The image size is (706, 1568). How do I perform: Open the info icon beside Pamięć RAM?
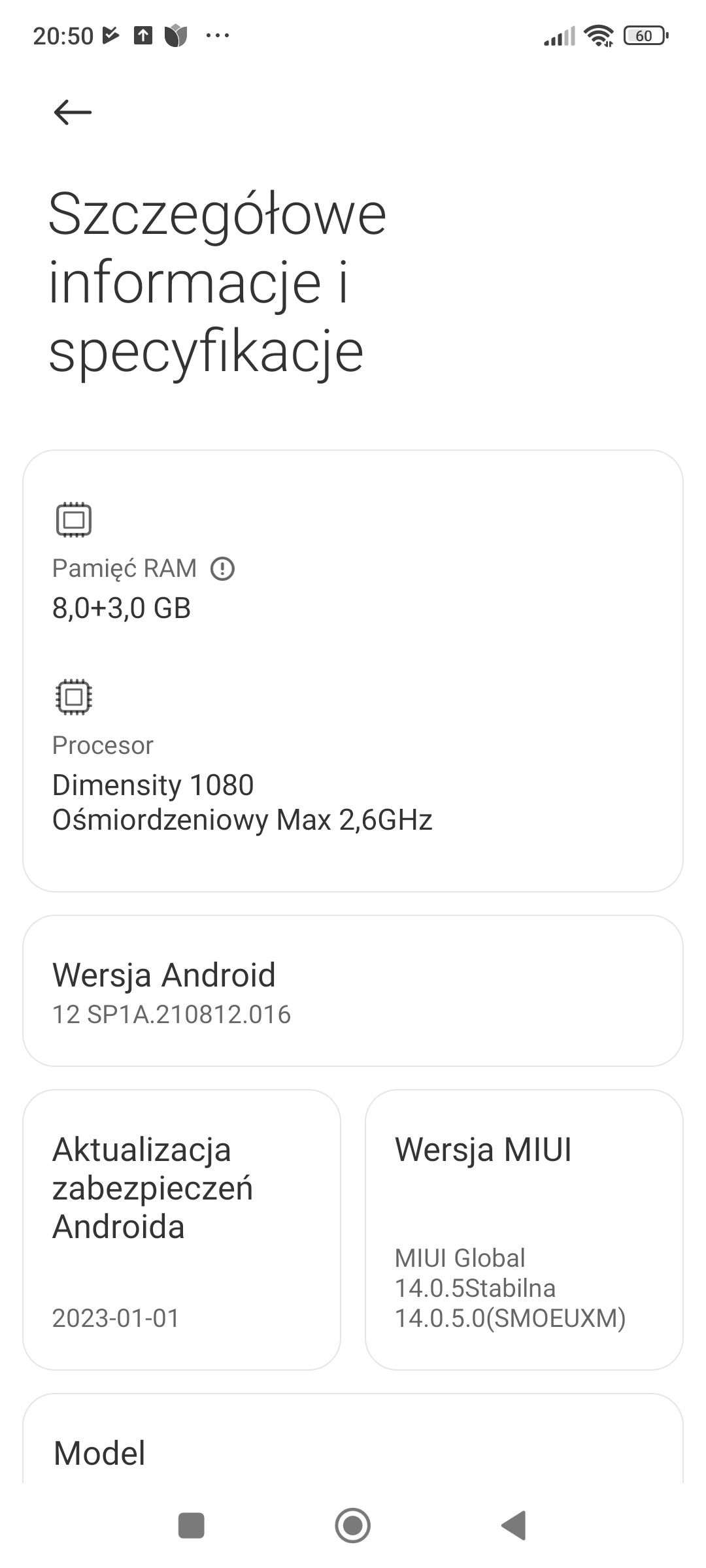point(222,568)
